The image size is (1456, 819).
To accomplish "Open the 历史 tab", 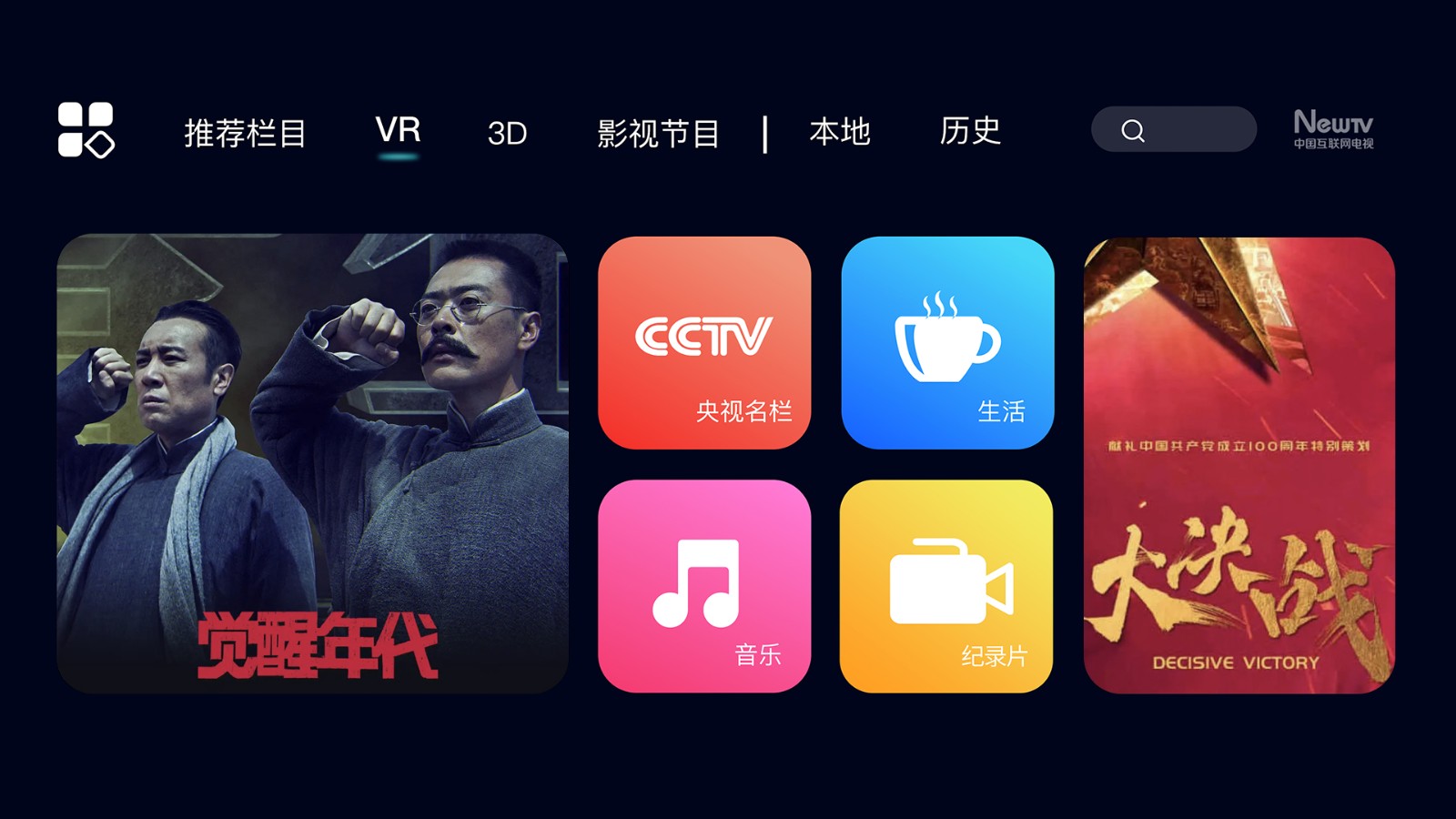I will [x=970, y=131].
